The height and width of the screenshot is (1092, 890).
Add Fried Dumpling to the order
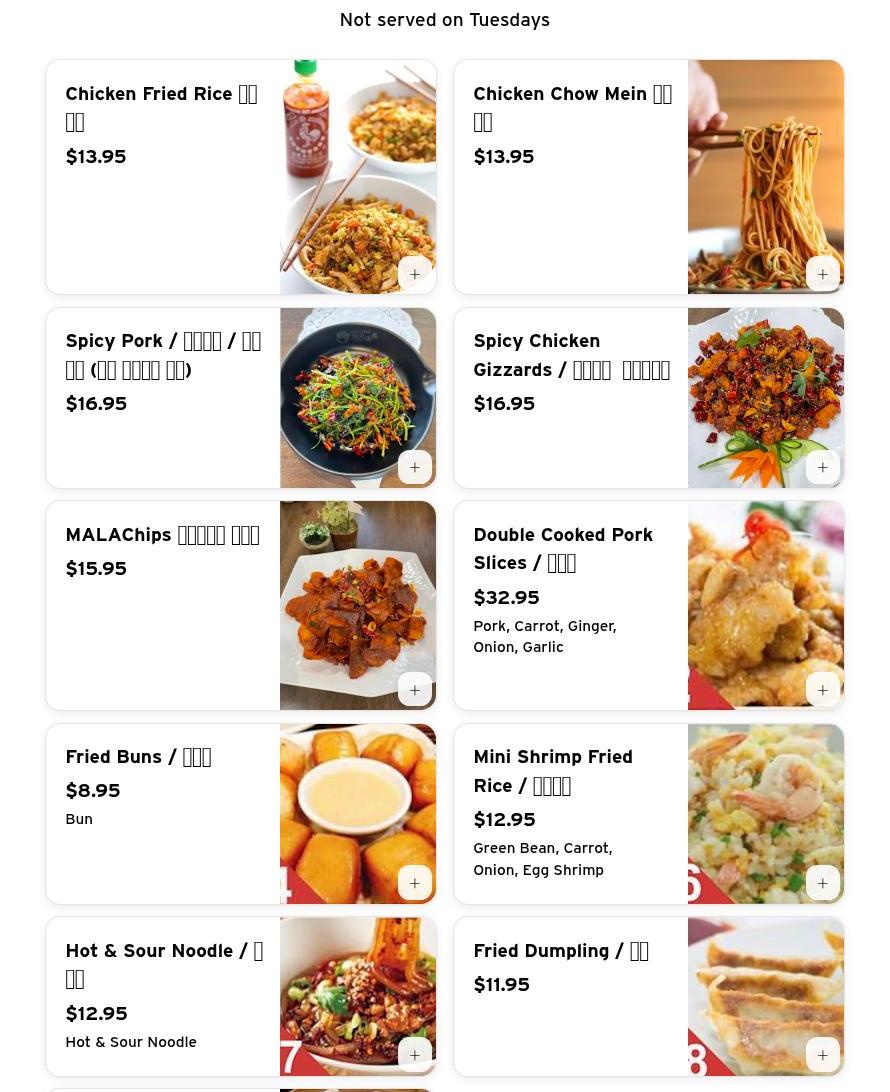(823, 1055)
